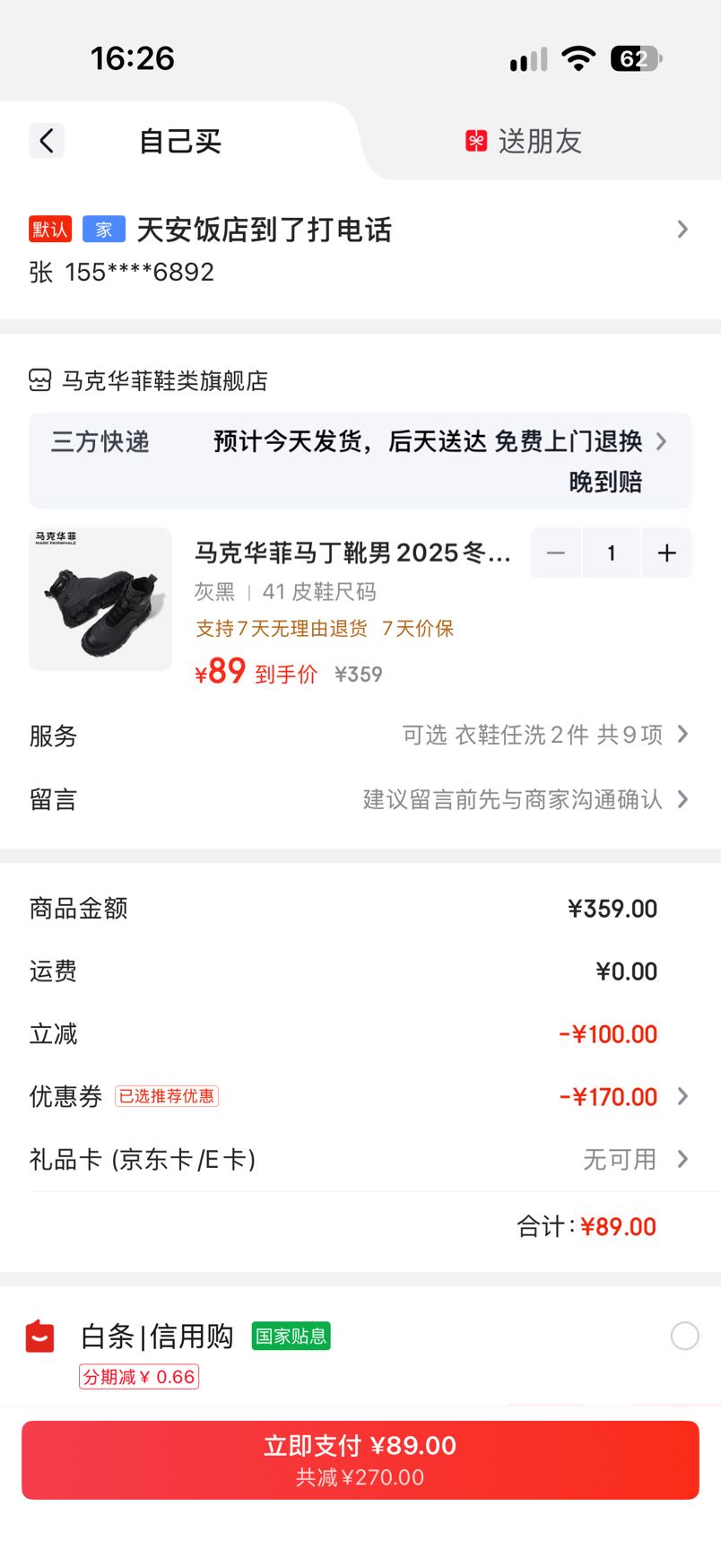This screenshot has height=1568, width=721.
Task: Open the 马丁靴 product thumbnail
Action: 100,599
